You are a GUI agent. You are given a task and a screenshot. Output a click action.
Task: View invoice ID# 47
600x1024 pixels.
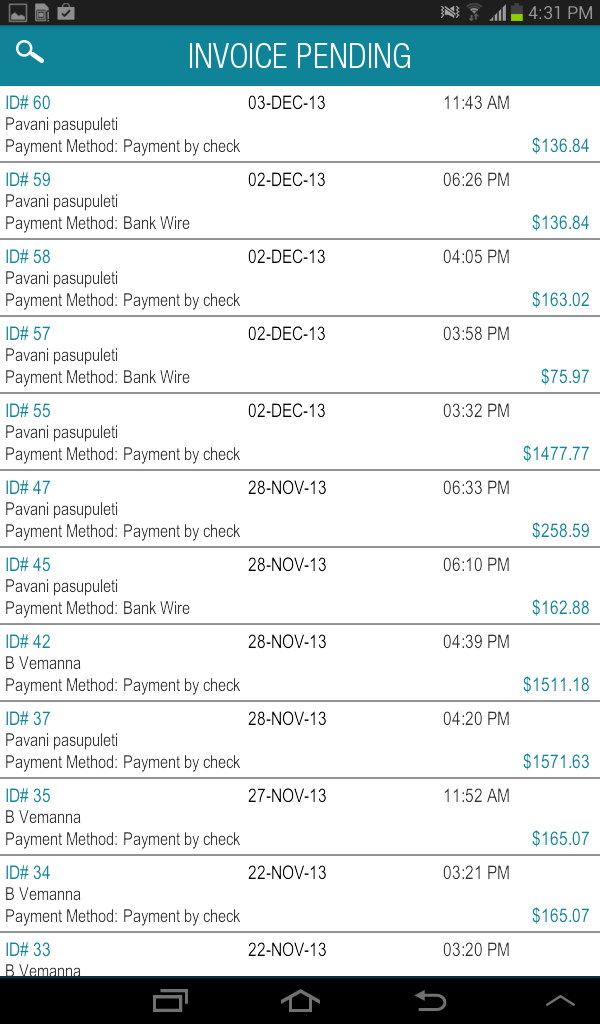[300, 509]
